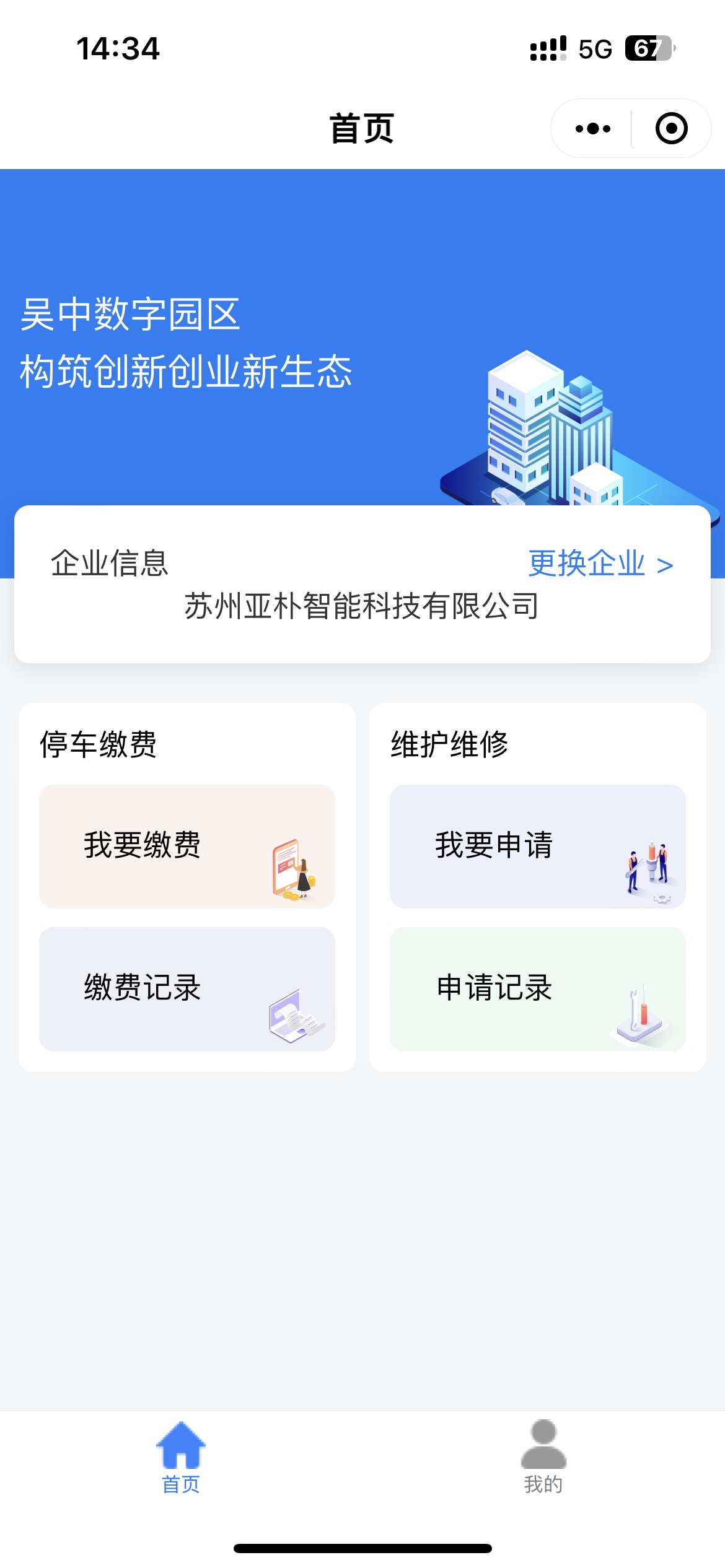Switch to the 我的 tab
Image resolution: width=725 pixels, height=1568 pixels.
pos(543,1458)
